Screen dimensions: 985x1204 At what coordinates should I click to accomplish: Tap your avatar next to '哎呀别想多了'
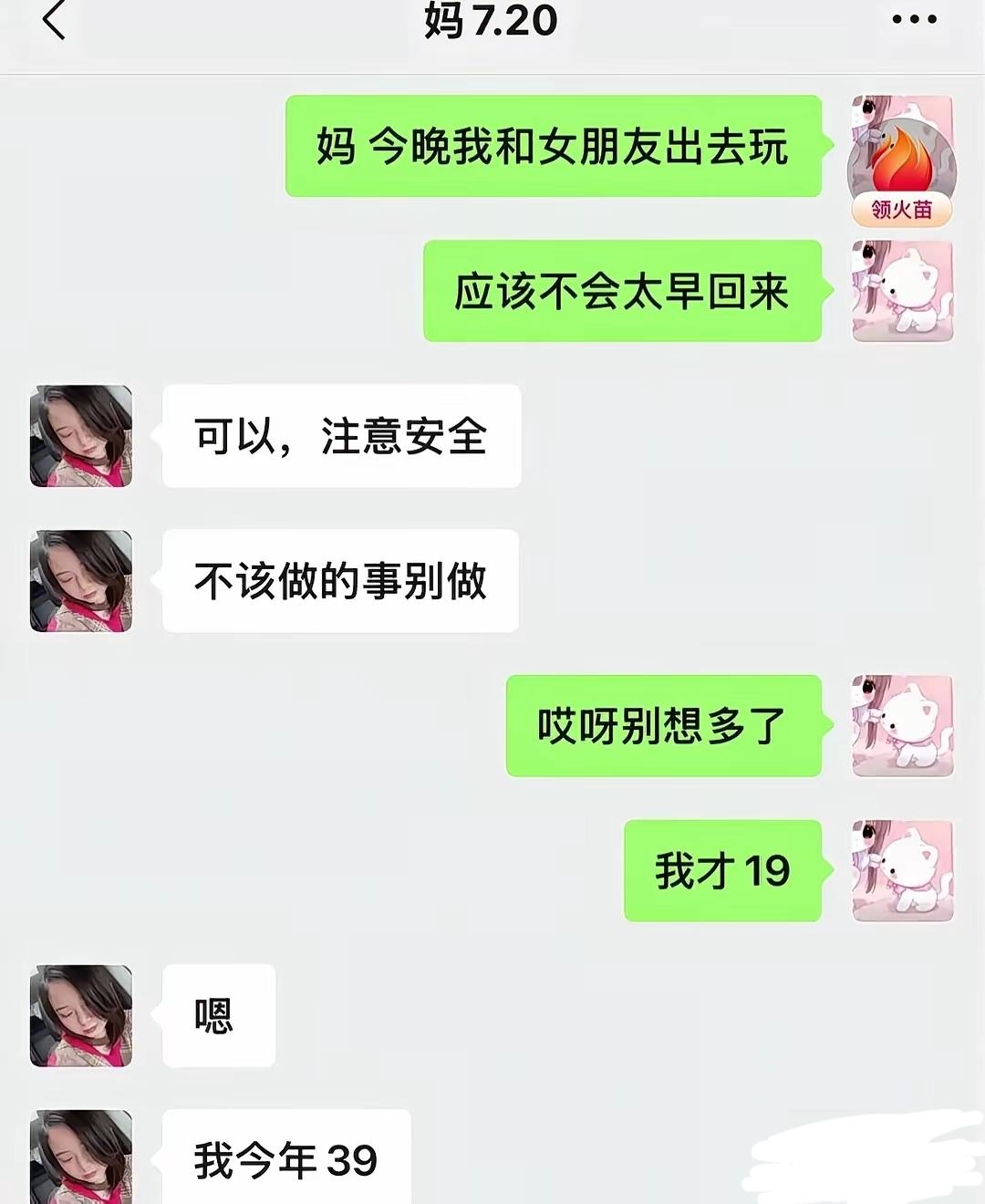click(x=901, y=725)
